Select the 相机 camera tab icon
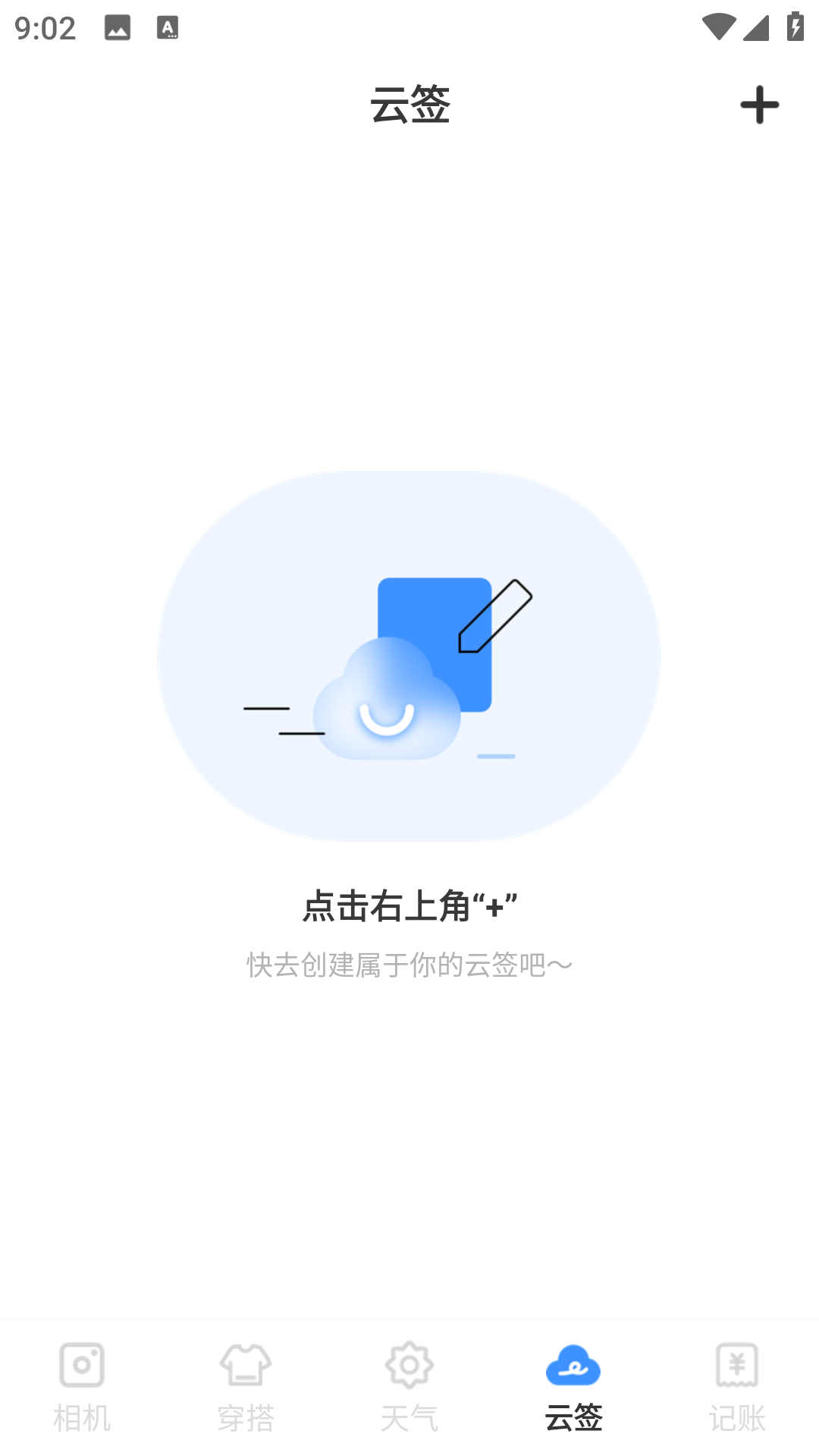This screenshot has height=1456, width=819. (x=81, y=1365)
